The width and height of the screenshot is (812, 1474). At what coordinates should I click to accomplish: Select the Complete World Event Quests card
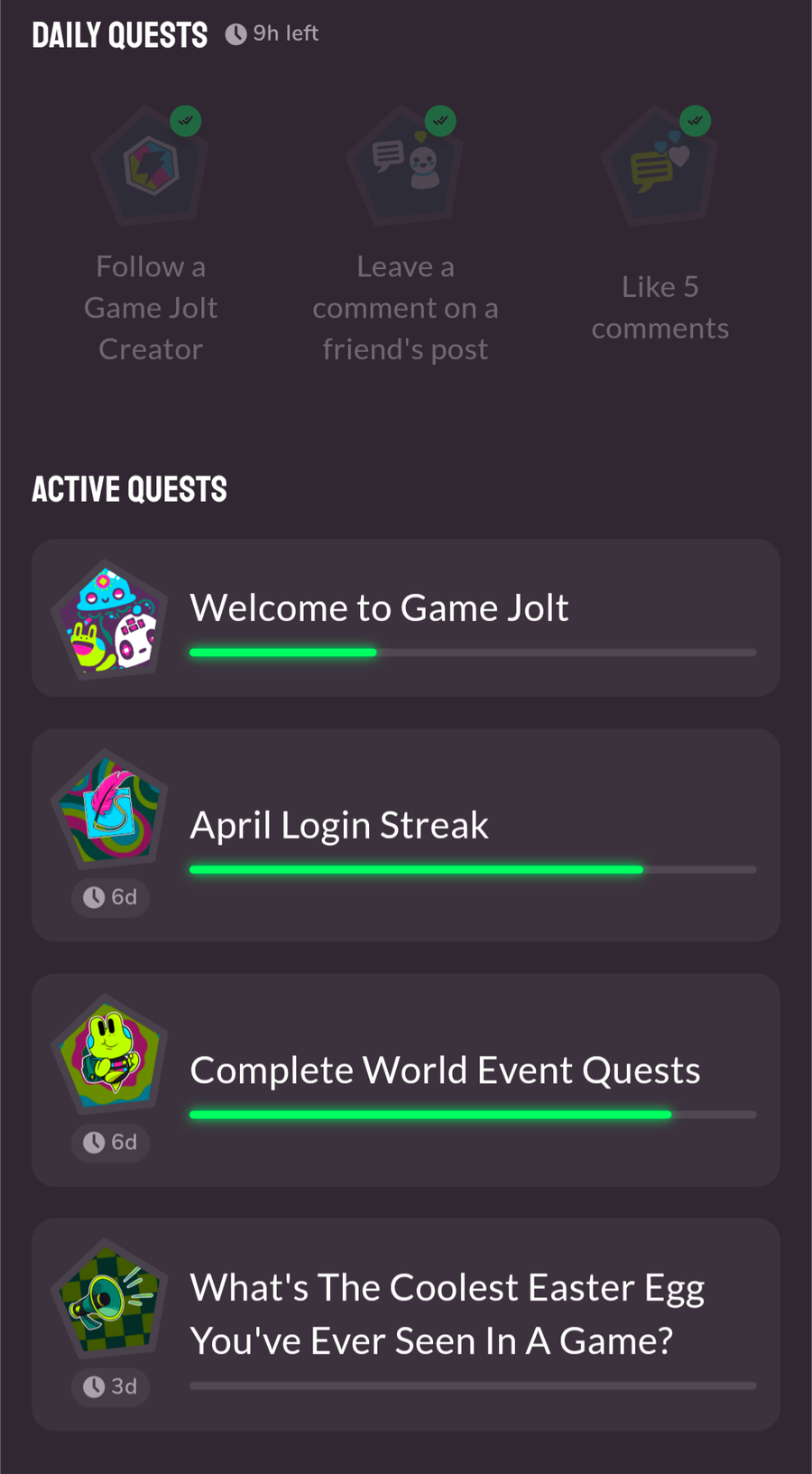[x=406, y=1080]
